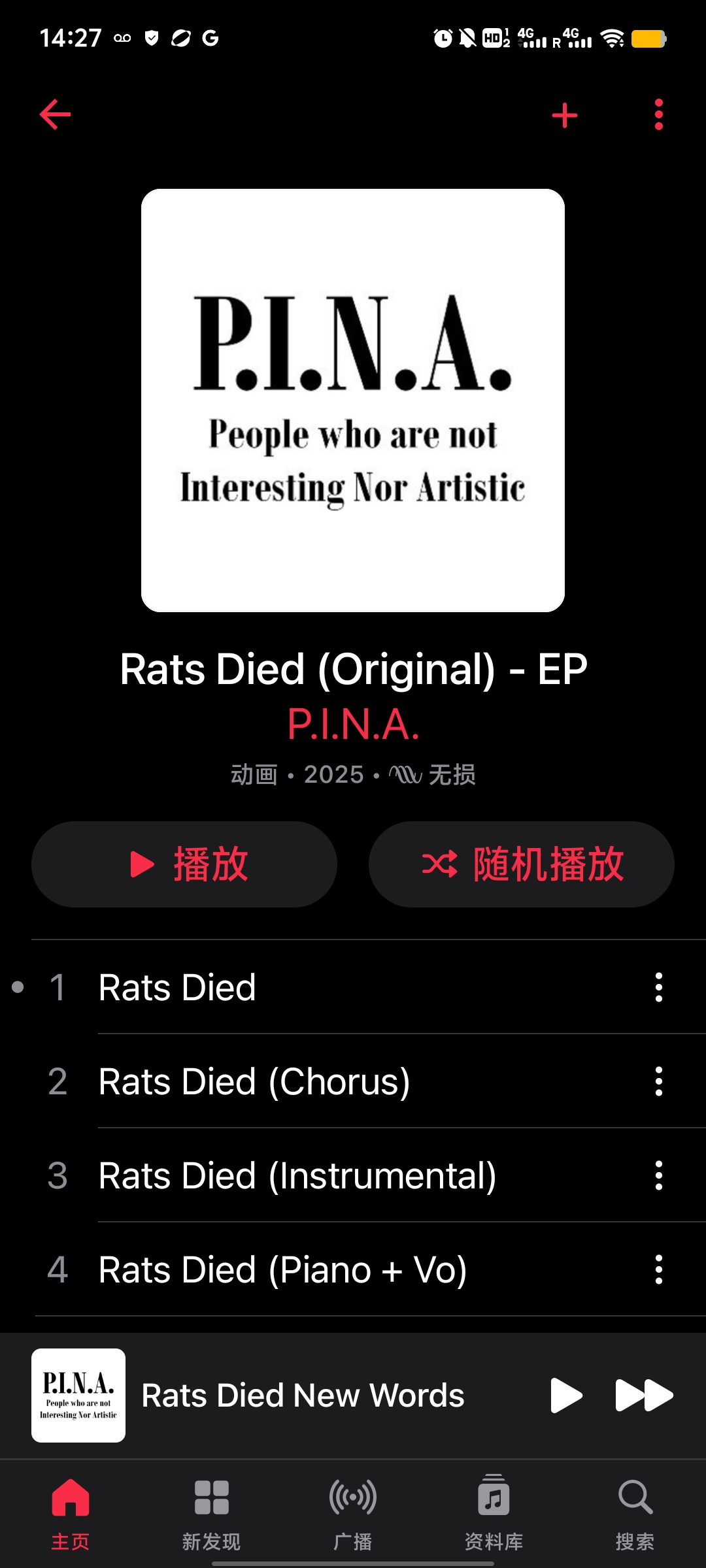Open more options for Rats Died (Instrumental)

click(658, 1175)
